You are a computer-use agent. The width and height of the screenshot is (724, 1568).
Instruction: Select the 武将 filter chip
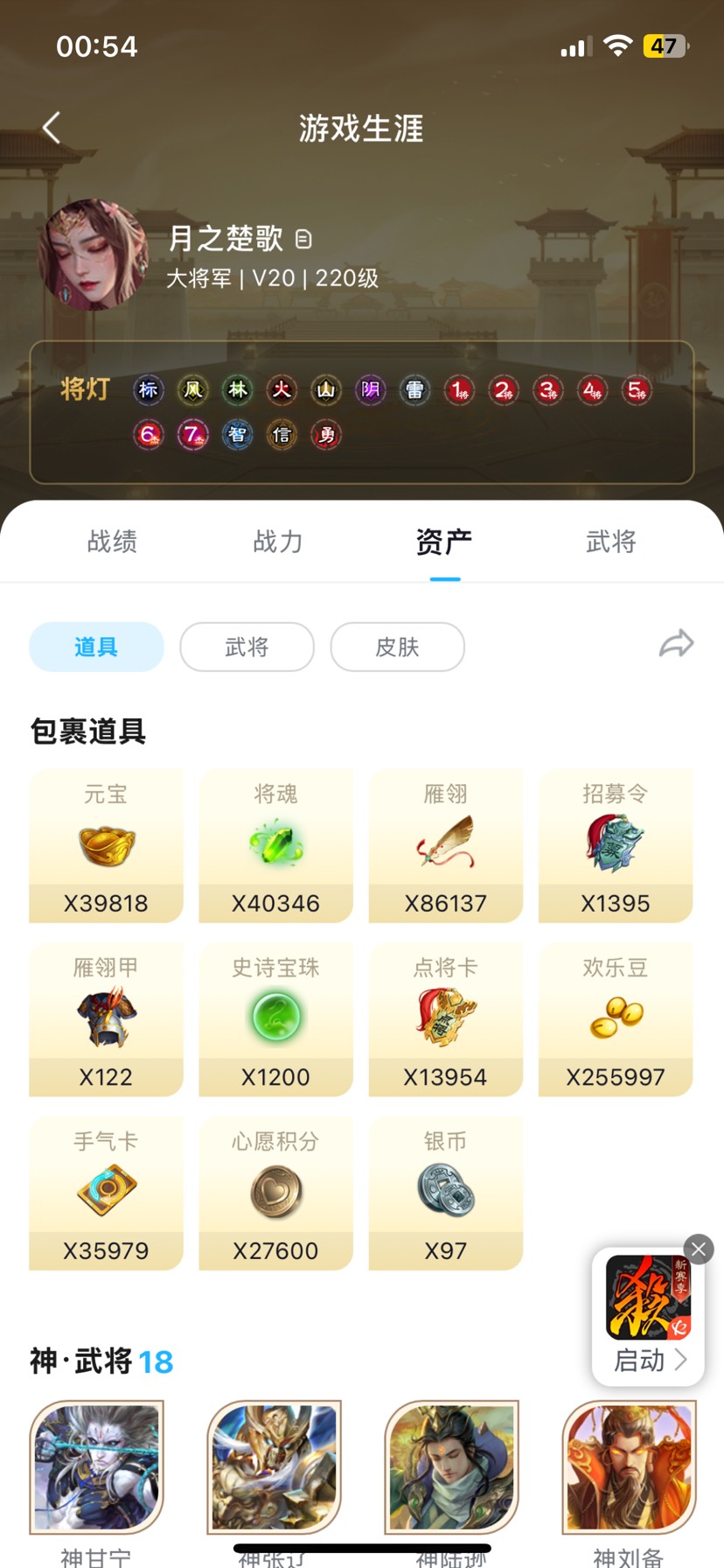247,647
